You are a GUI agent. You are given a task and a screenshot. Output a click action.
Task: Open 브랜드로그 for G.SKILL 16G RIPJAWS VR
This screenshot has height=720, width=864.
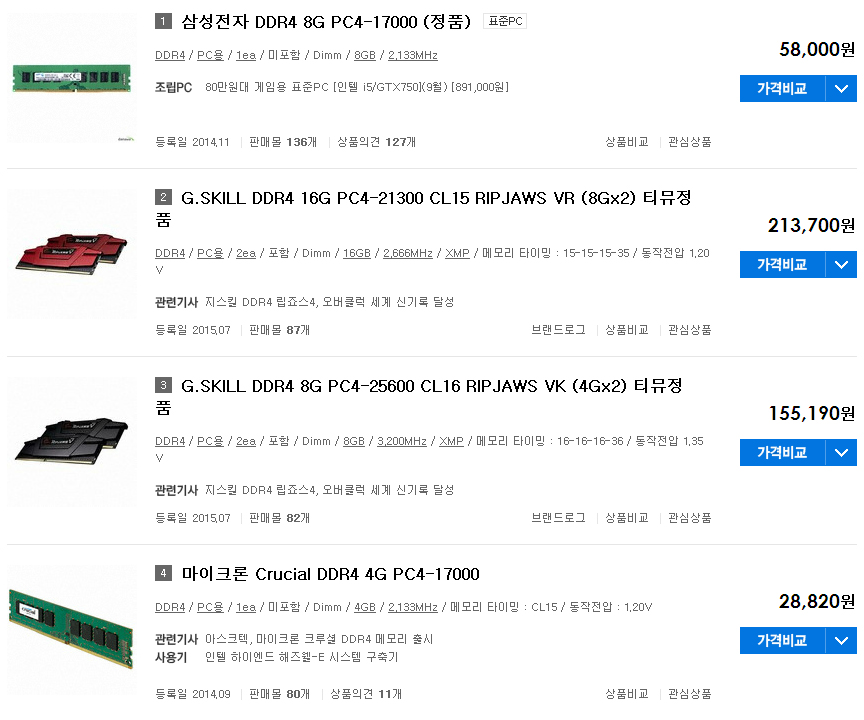[558, 330]
